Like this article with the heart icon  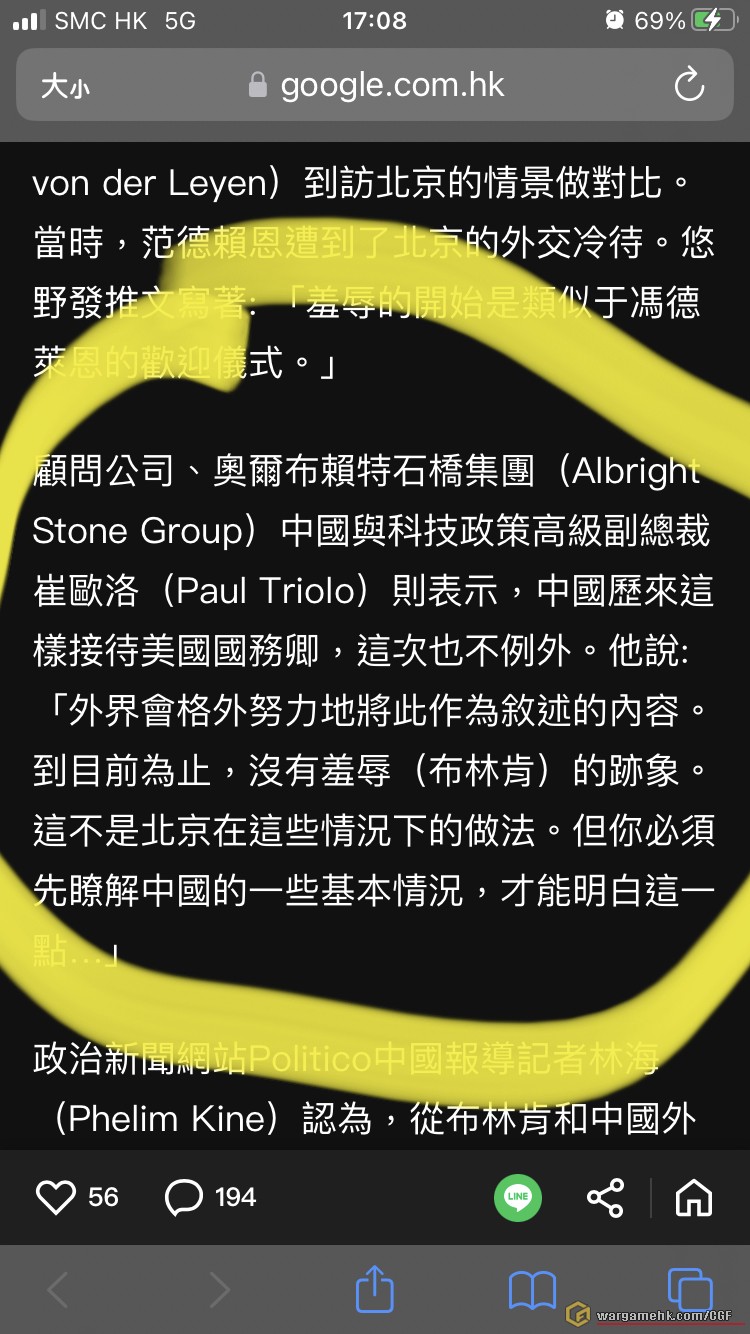click(x=56, y=1197)
